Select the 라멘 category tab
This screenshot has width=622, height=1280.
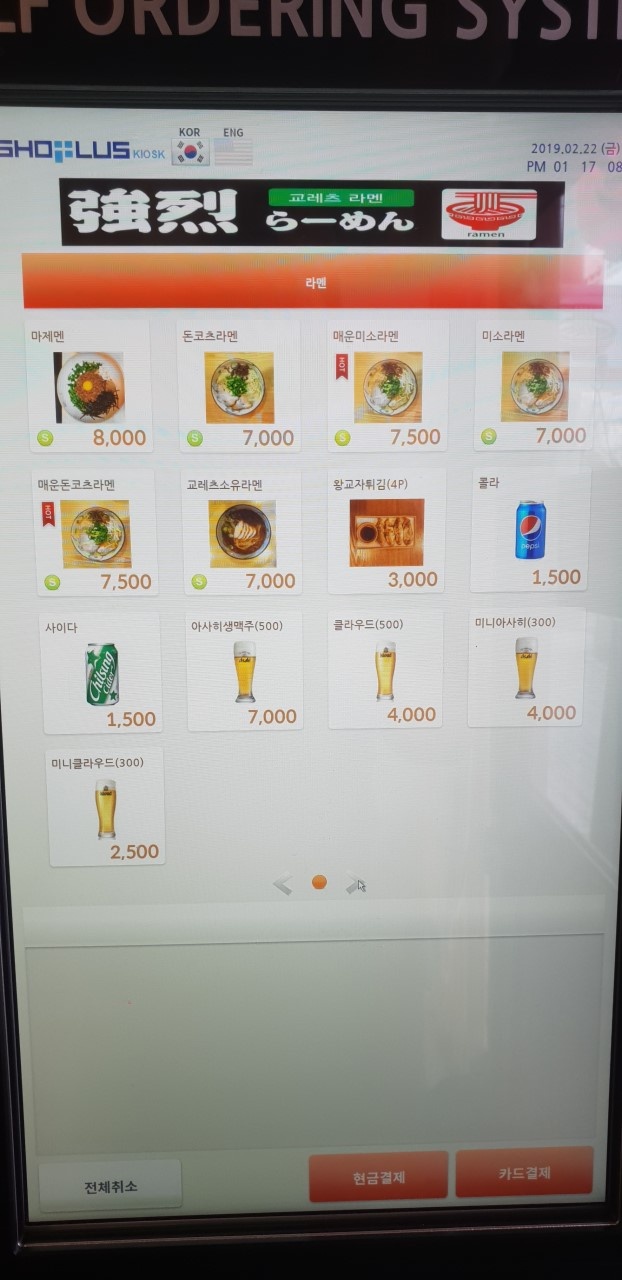(315, 282)
